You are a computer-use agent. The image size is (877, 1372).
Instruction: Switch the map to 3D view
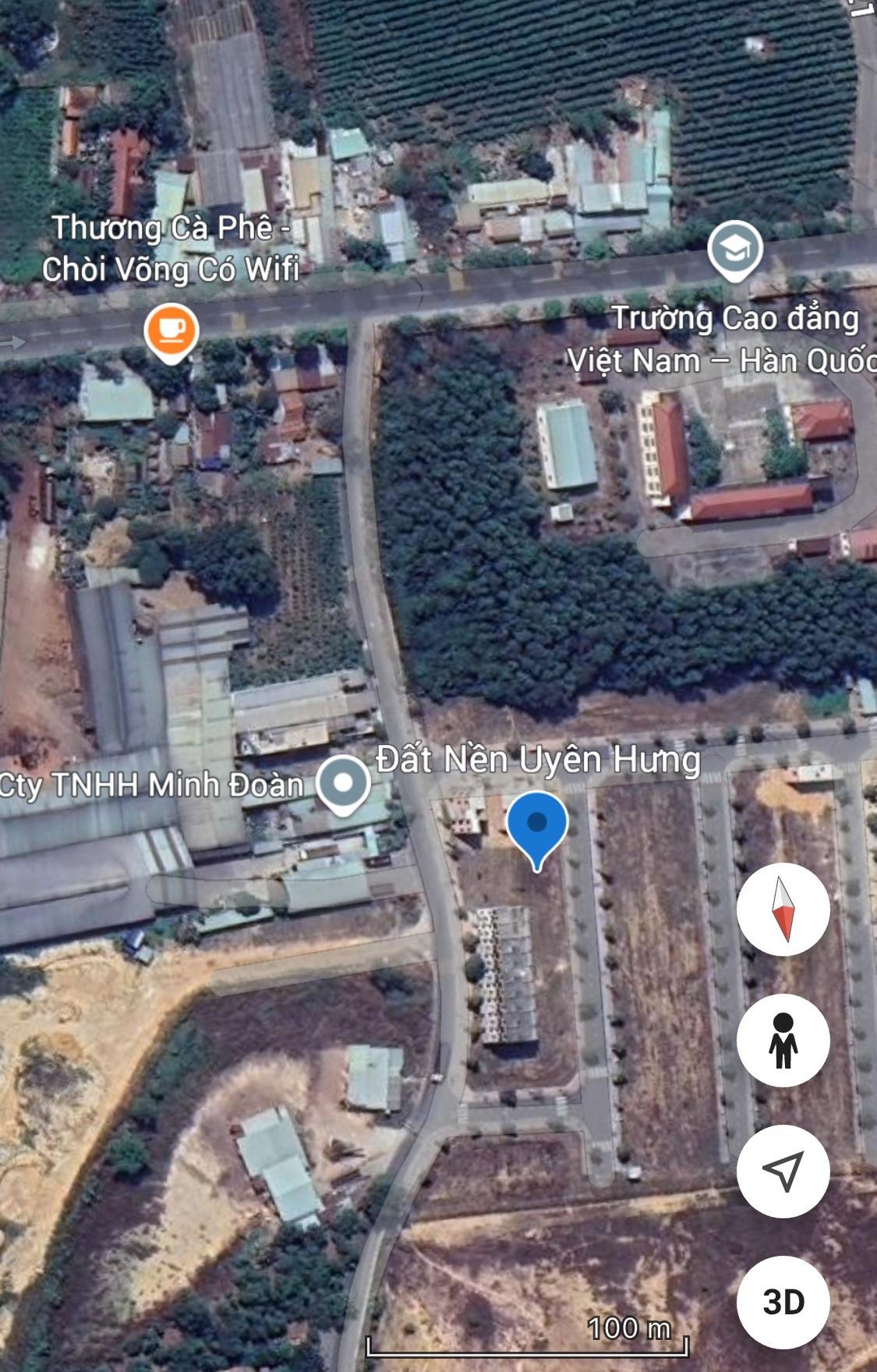click(x=783, y=1302)
